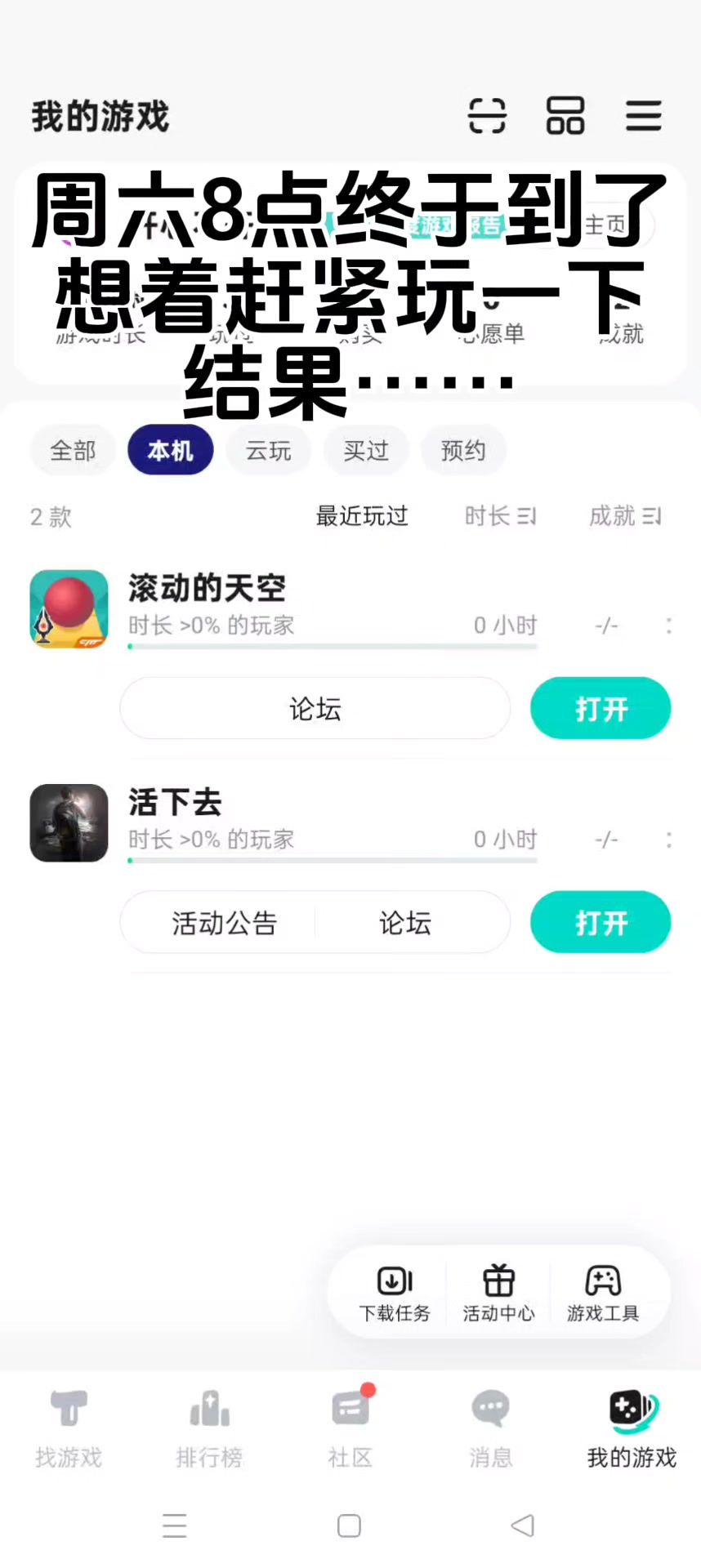The height and width of the screenshot is (1568, 701).
Task: Open the scan icon in the header
Action: (x=487, y=115)
